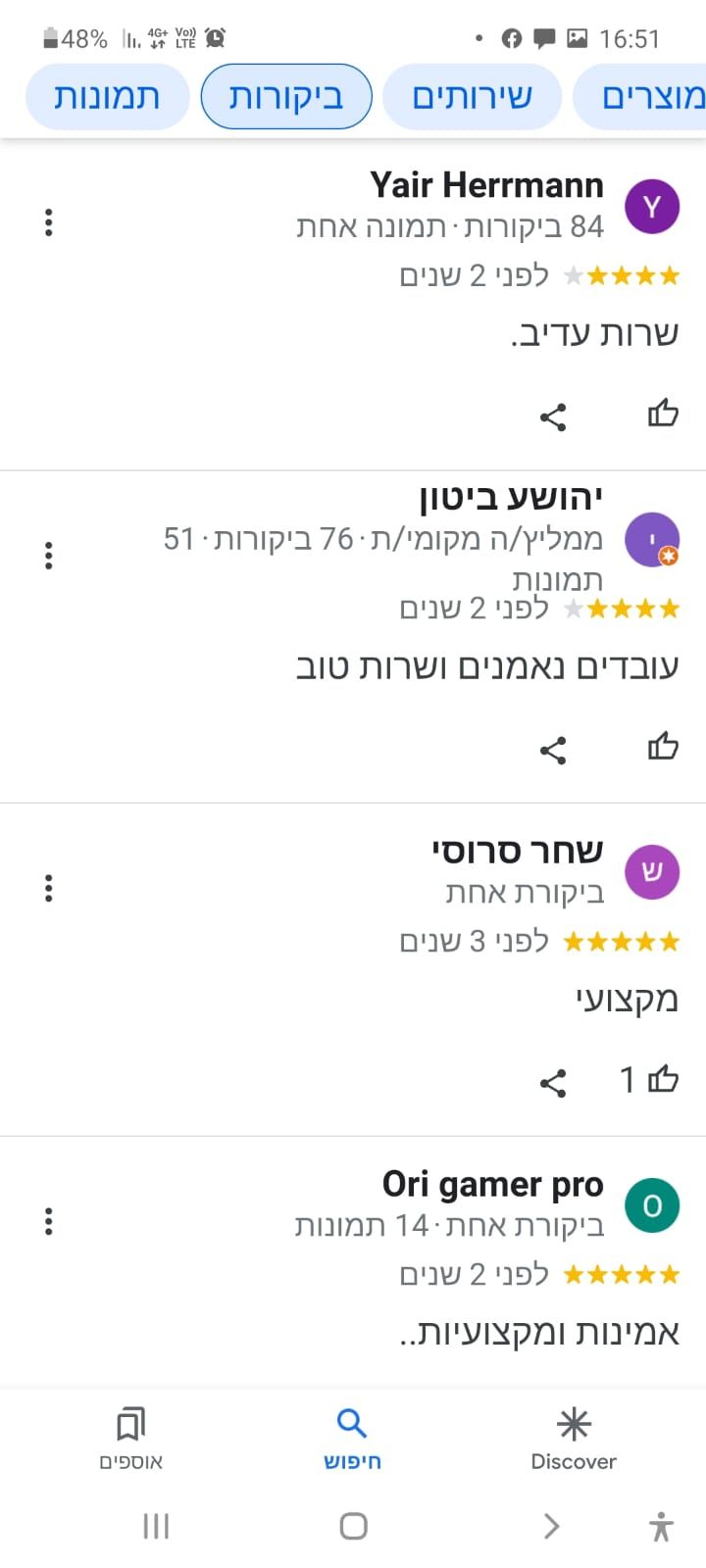This screenshot has width=706, height=1568.
Task: Open the אוספים collections tab
Action: click(130, 1438)
